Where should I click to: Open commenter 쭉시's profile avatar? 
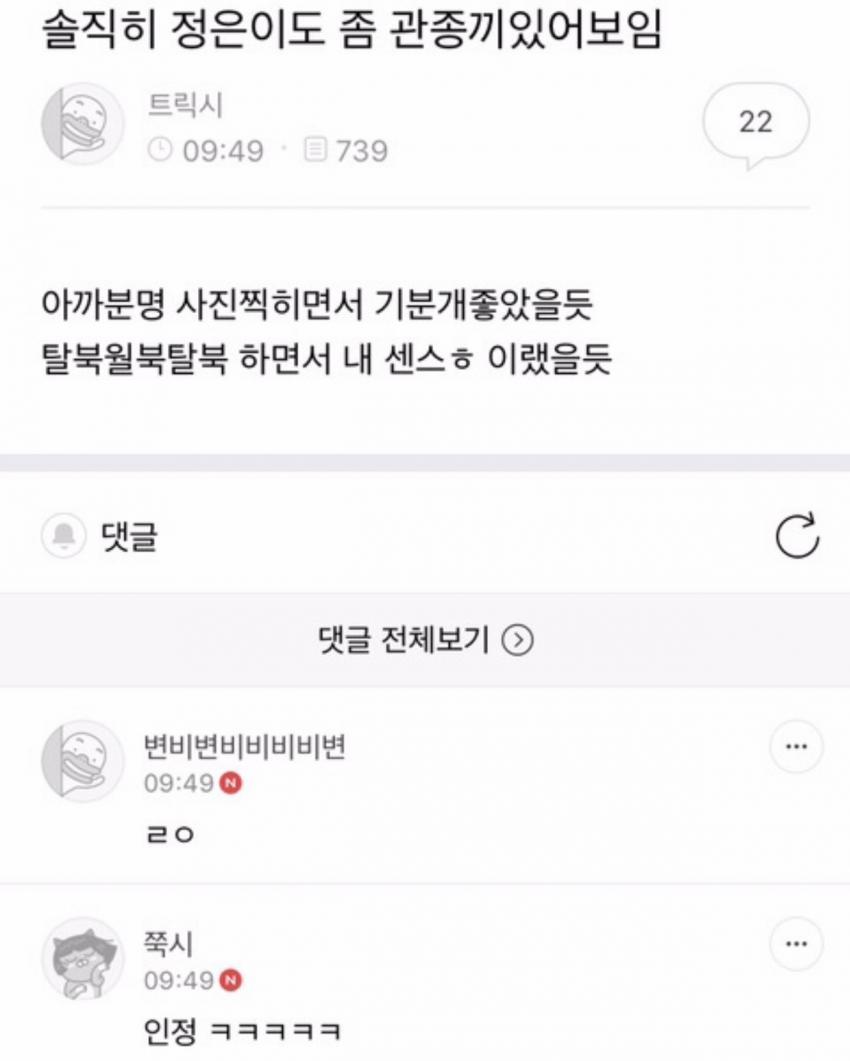[x=82, y=958]
